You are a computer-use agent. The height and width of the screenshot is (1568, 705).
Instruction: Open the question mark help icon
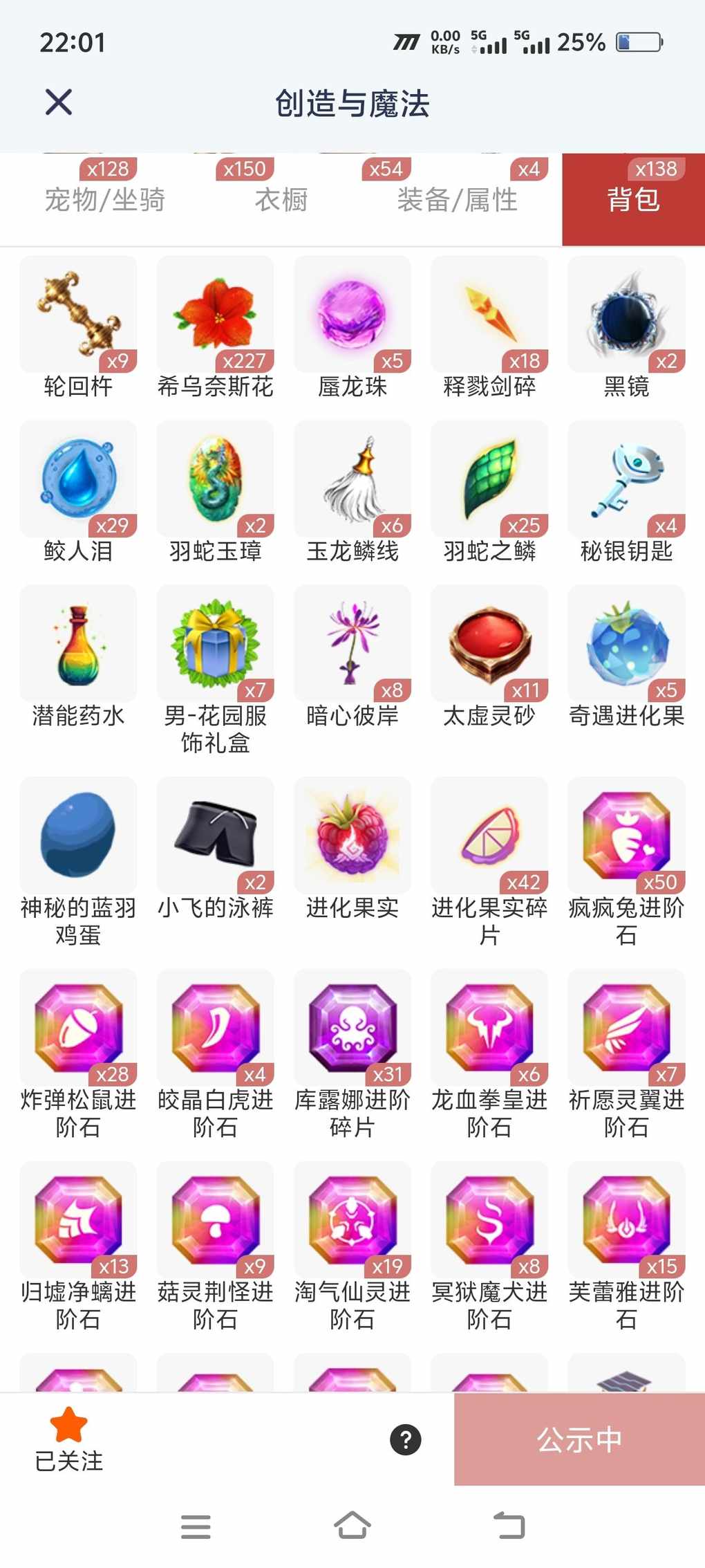click(406, 1439)
